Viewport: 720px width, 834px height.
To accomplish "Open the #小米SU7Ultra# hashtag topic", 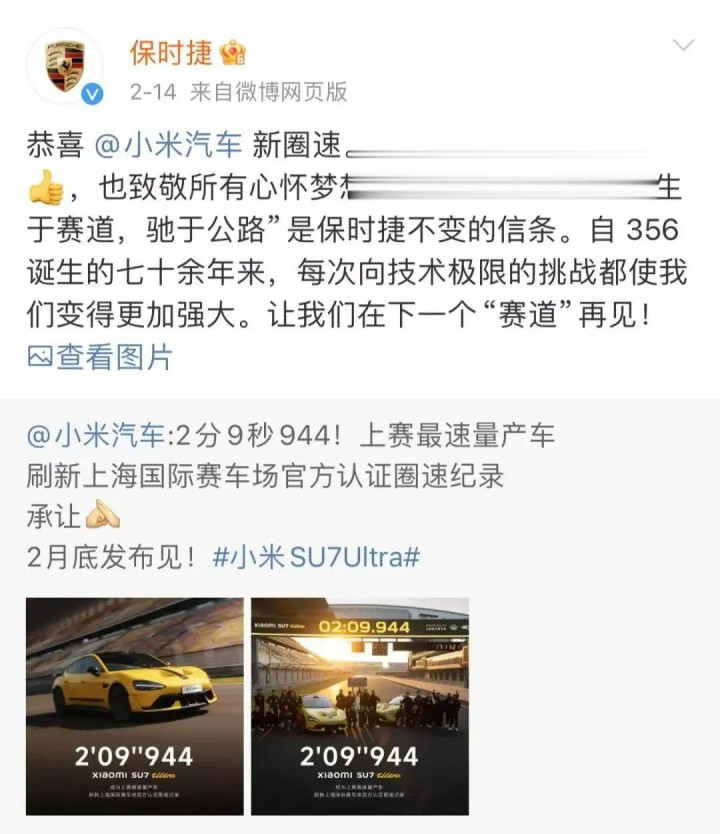I will pyautogui.click(x=315, y=558).
